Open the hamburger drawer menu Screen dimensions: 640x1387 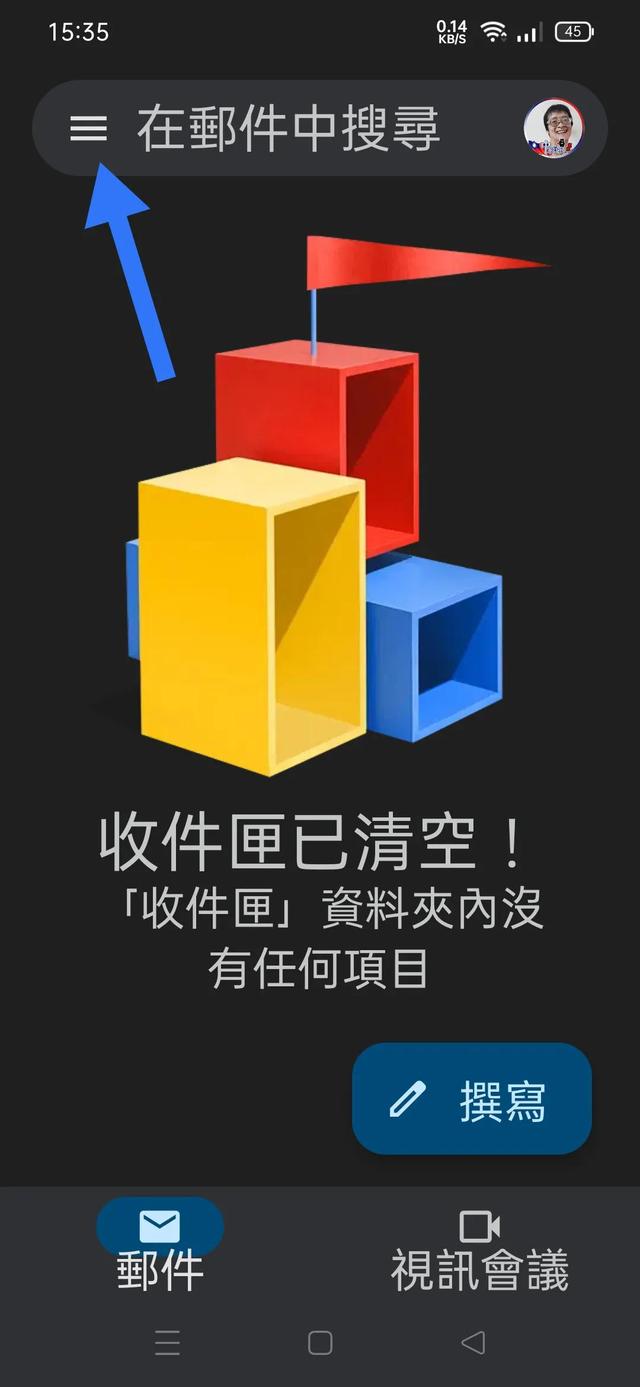tap(88, 128)
